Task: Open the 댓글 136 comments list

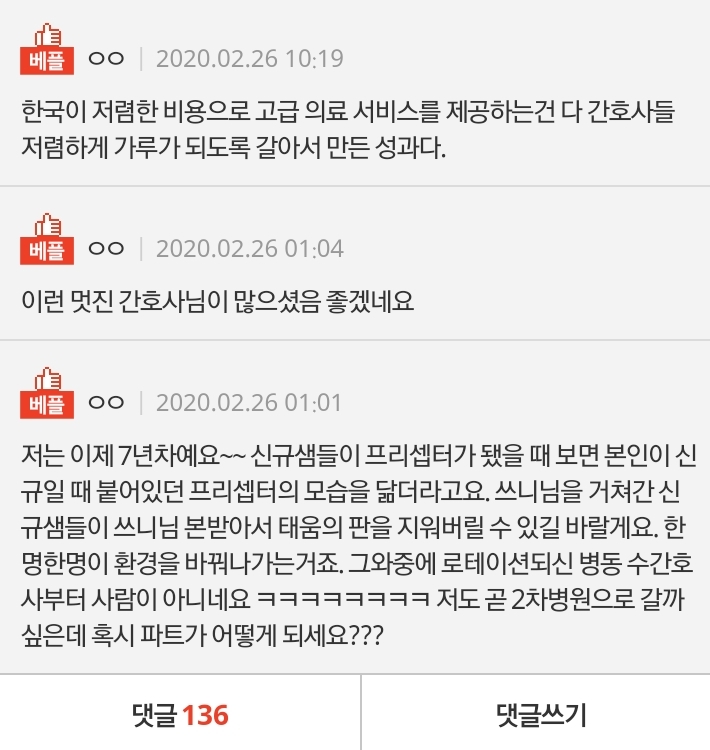Action: click(180, 714)
